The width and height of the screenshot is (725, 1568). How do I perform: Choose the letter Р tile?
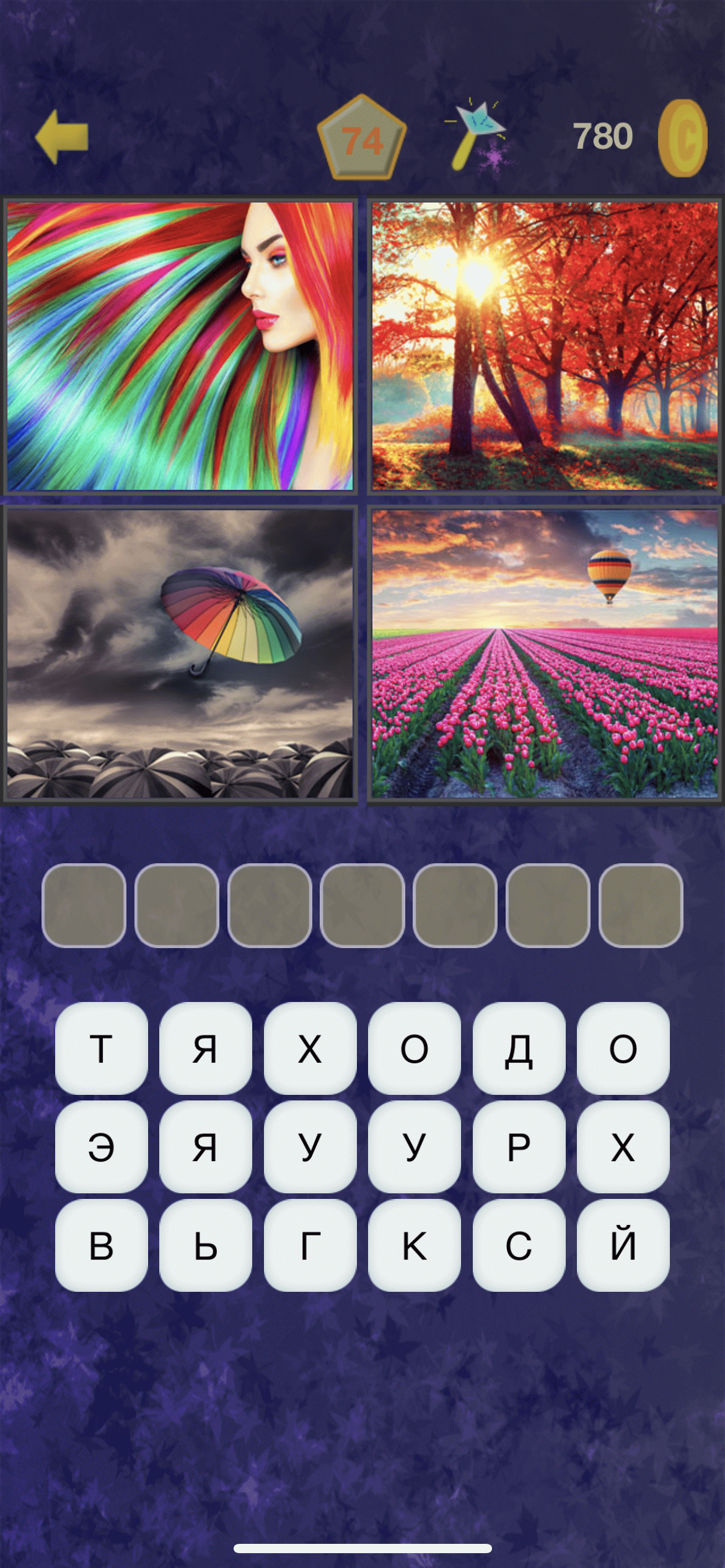click(x=519, y=1147)
